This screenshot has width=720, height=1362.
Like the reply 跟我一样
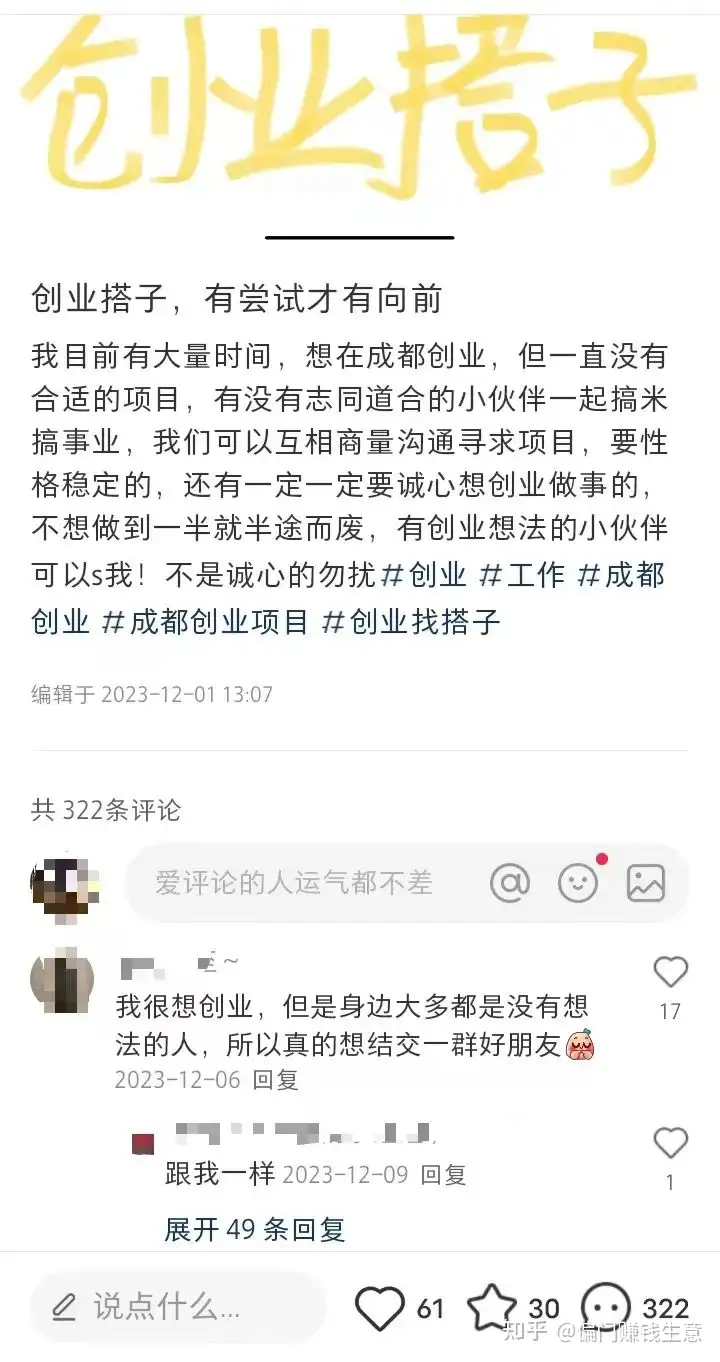(x=670, y=1143)
